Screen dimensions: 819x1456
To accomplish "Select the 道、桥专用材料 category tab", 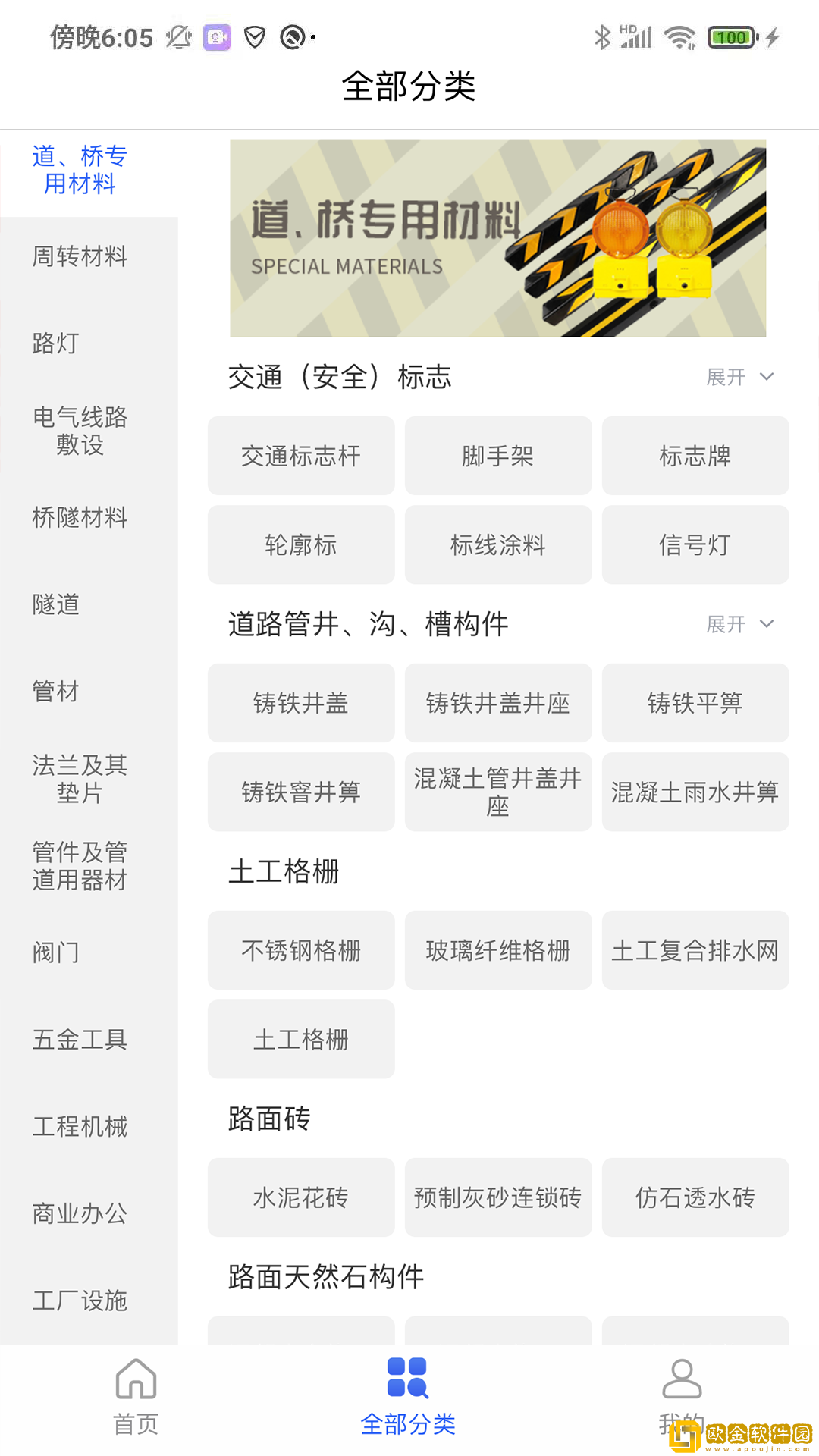I will tap(80, 171).
